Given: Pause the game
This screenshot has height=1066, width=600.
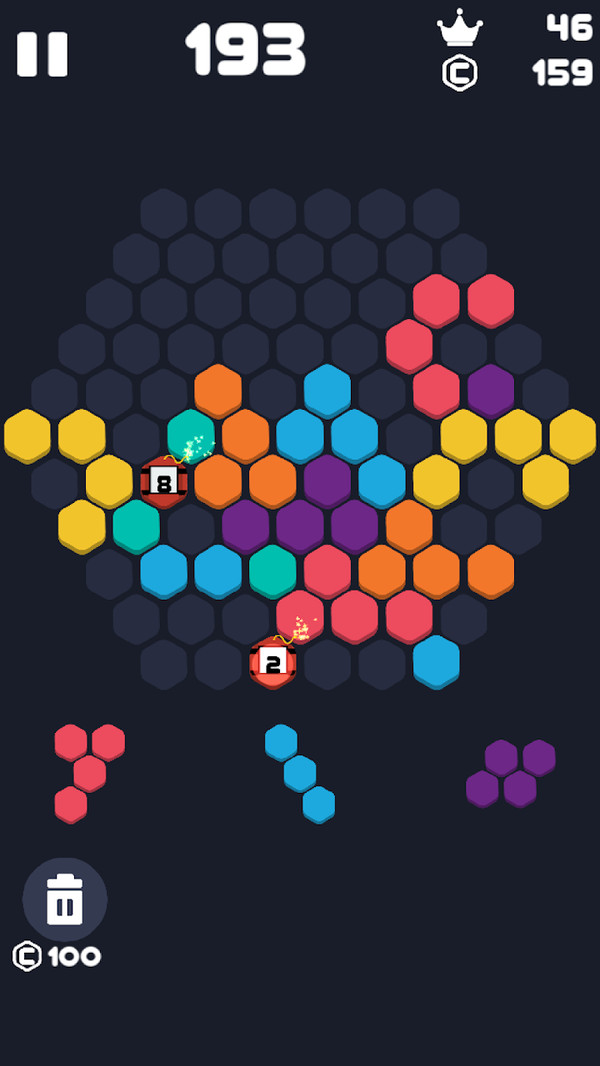Looking at the screenshot, I should pos(42,54).
